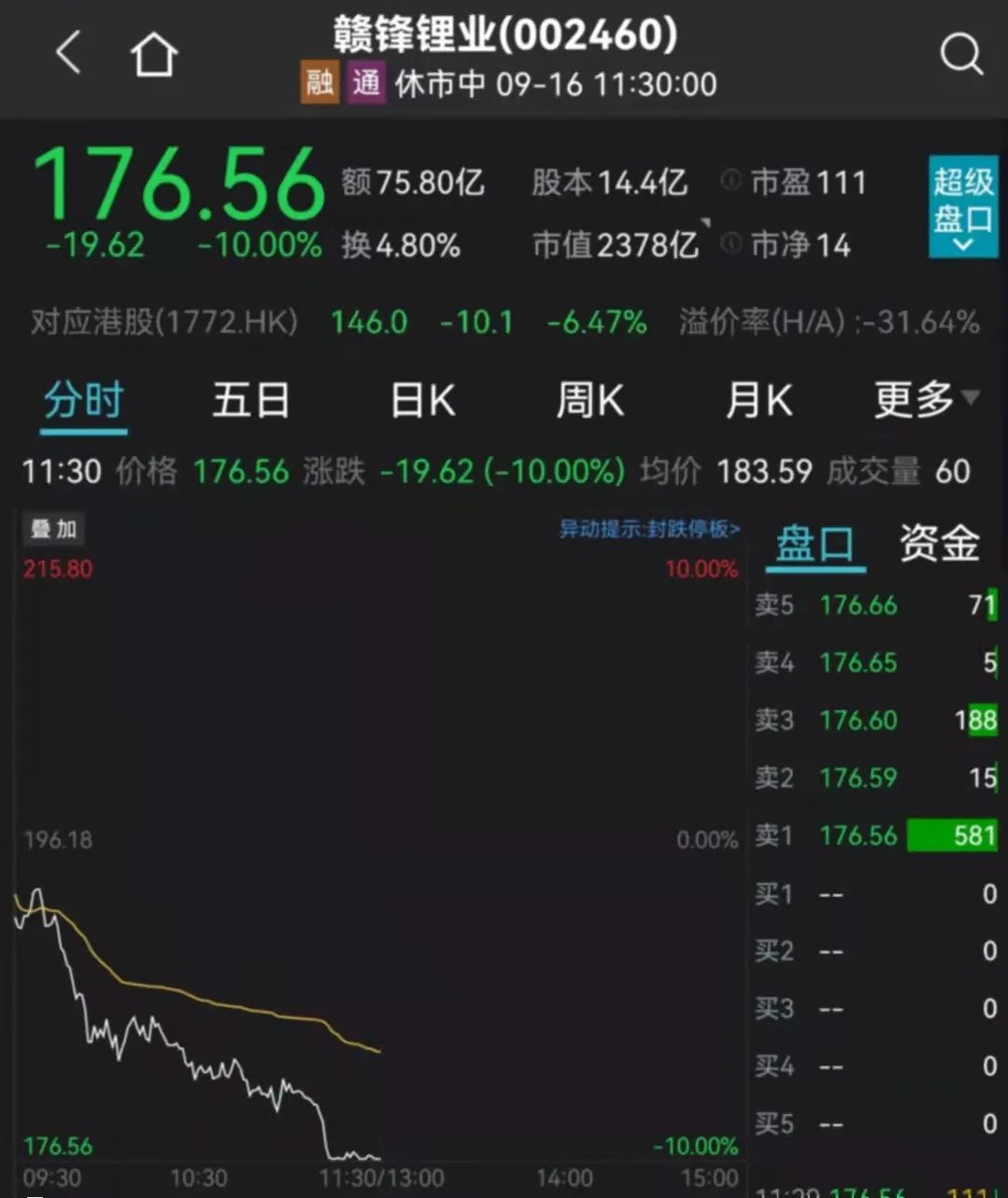This screenshot has width=1008, height=1198.
Task: Switch to the 五日 chart tab
Action: pos(250,402)
